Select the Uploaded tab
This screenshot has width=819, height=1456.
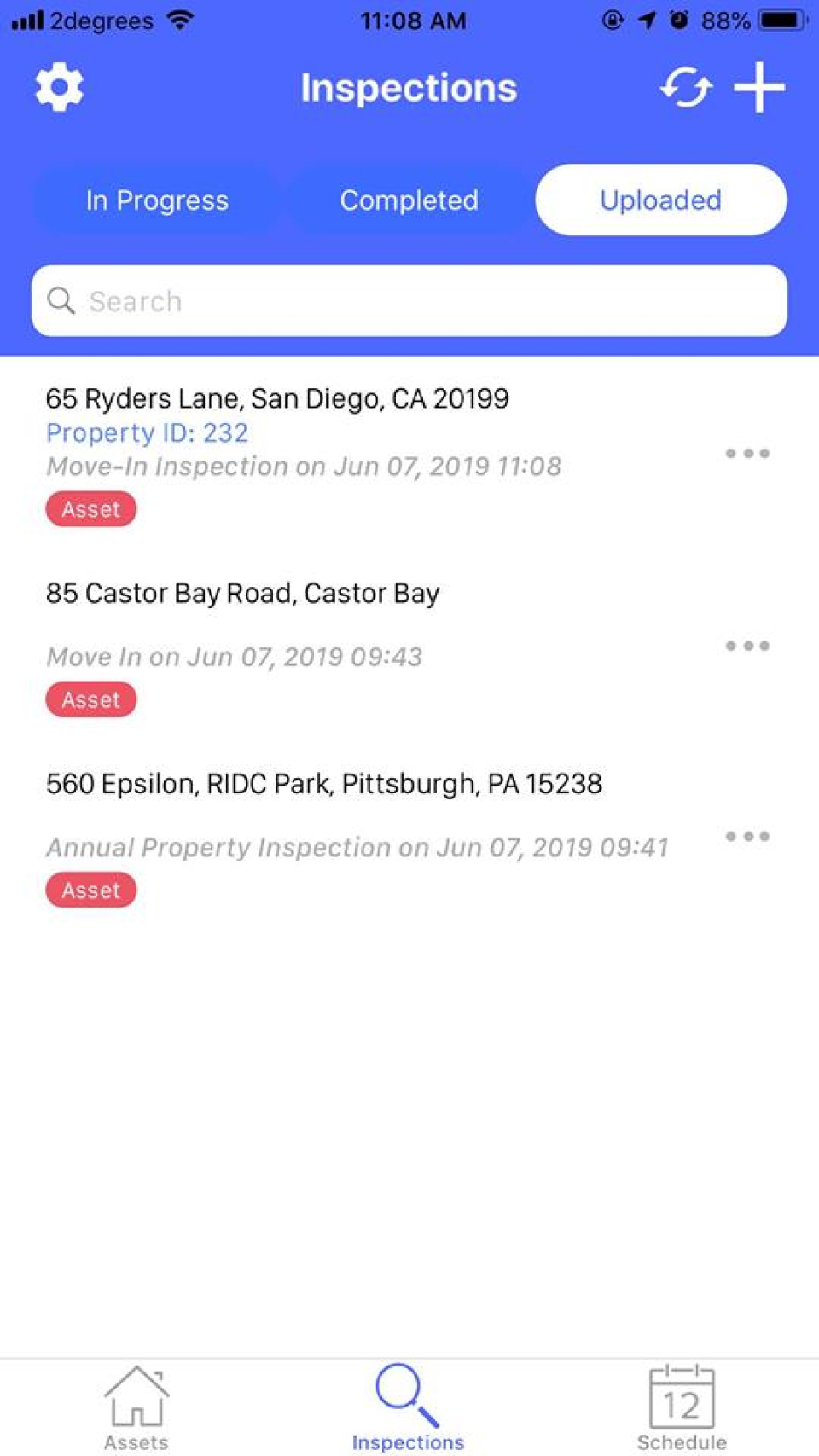660,200
